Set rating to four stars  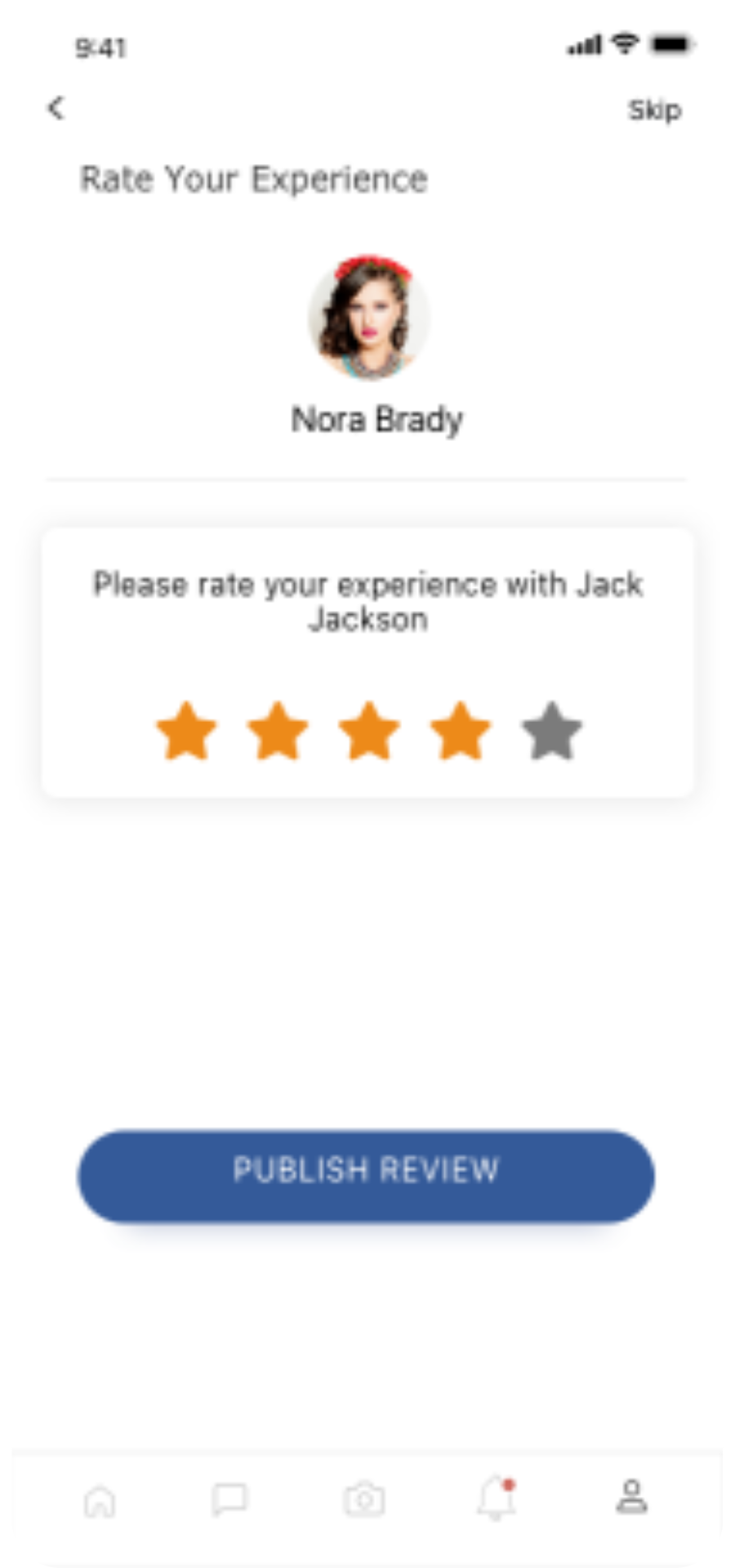461,732
